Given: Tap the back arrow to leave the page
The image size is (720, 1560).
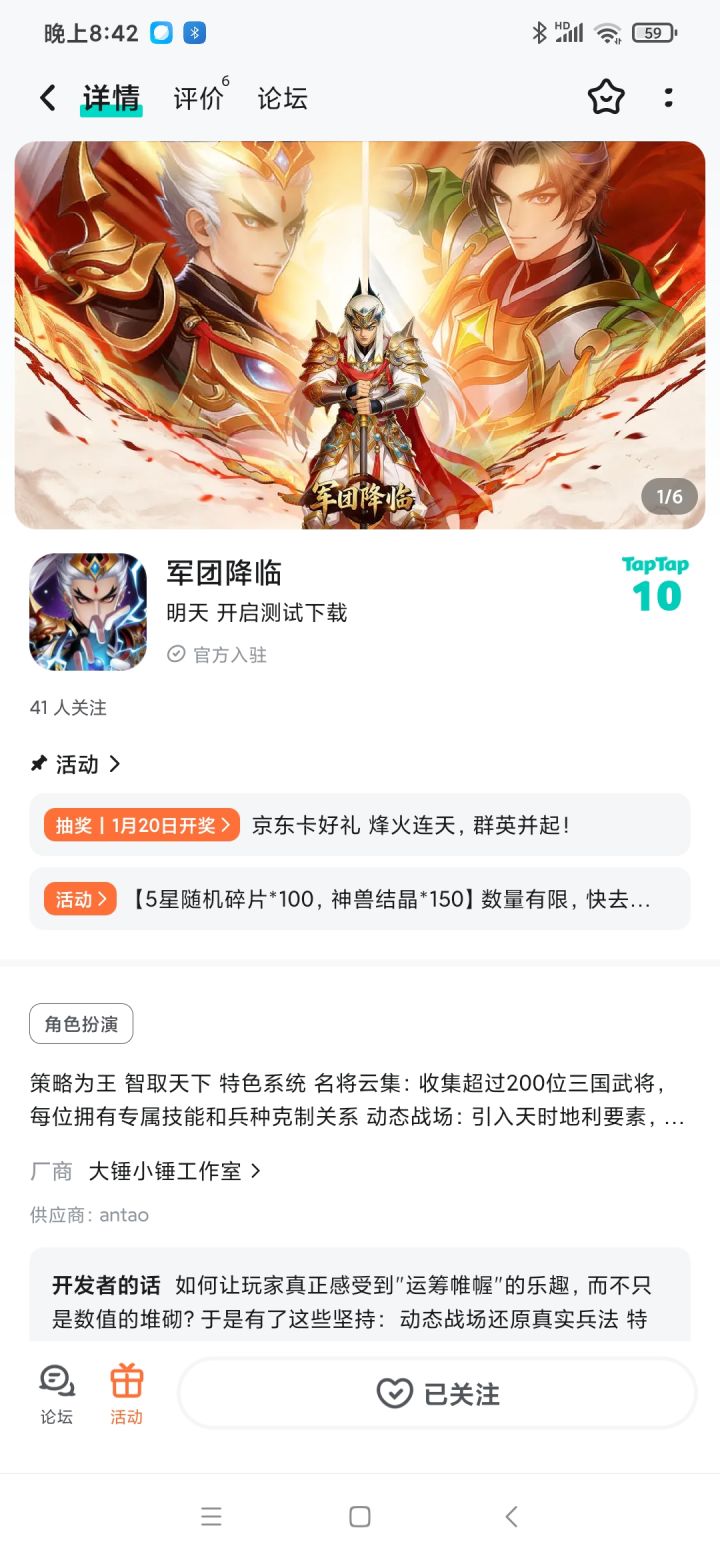Looking at the screenshot, I should pyautogui.click(x=46, y=97).
